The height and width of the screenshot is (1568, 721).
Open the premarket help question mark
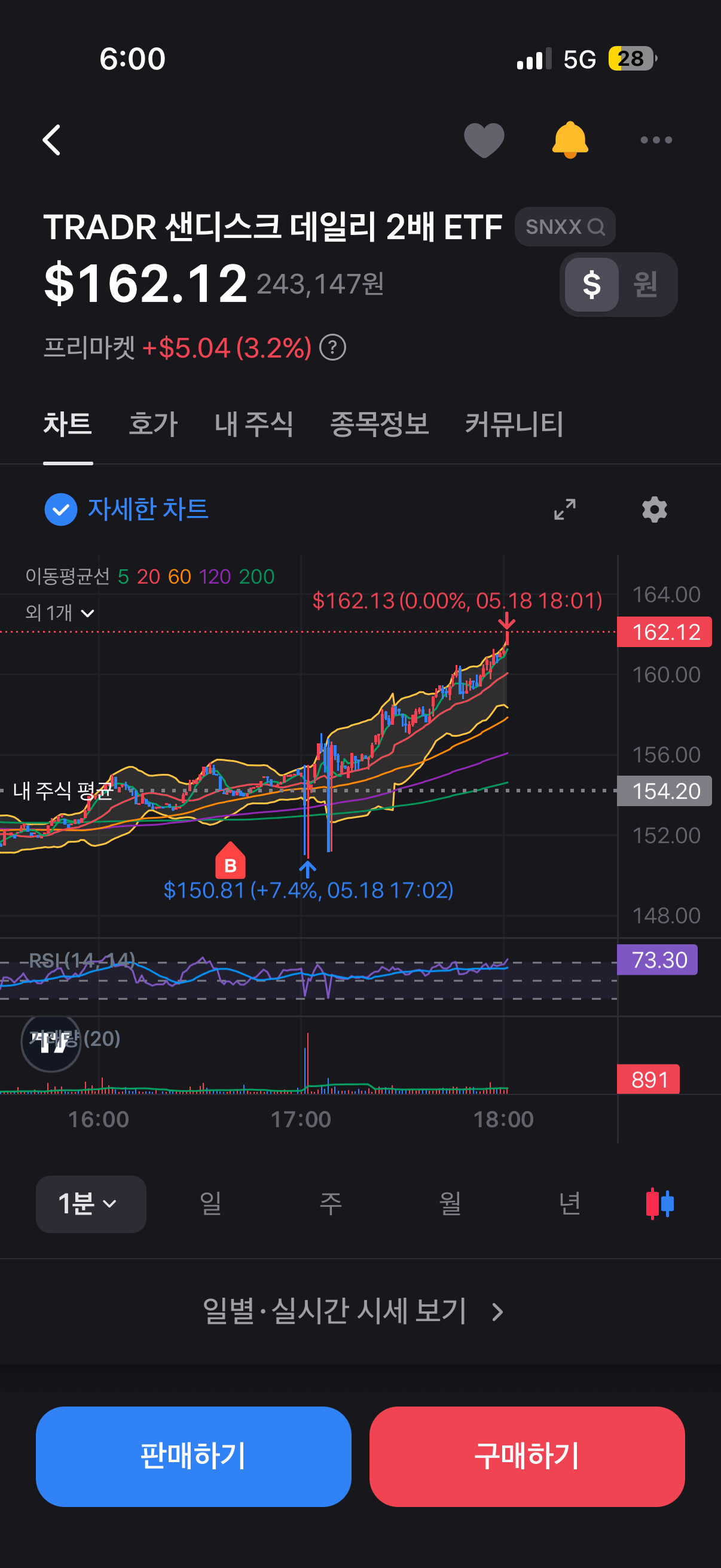coord(333,348)
